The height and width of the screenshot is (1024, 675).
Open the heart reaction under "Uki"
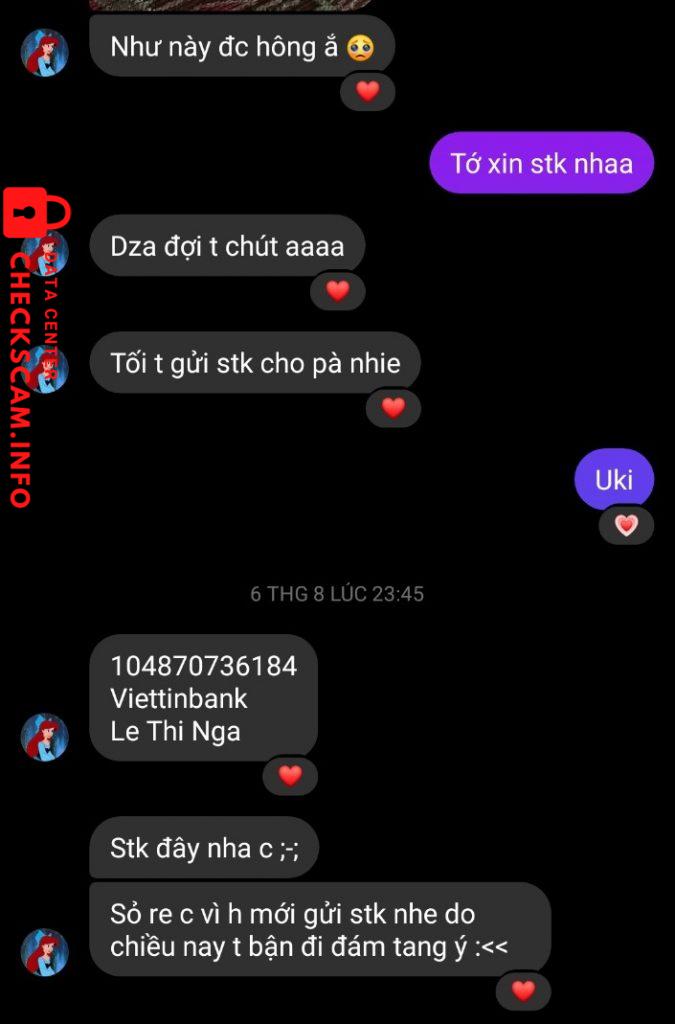tap(626, 525)
